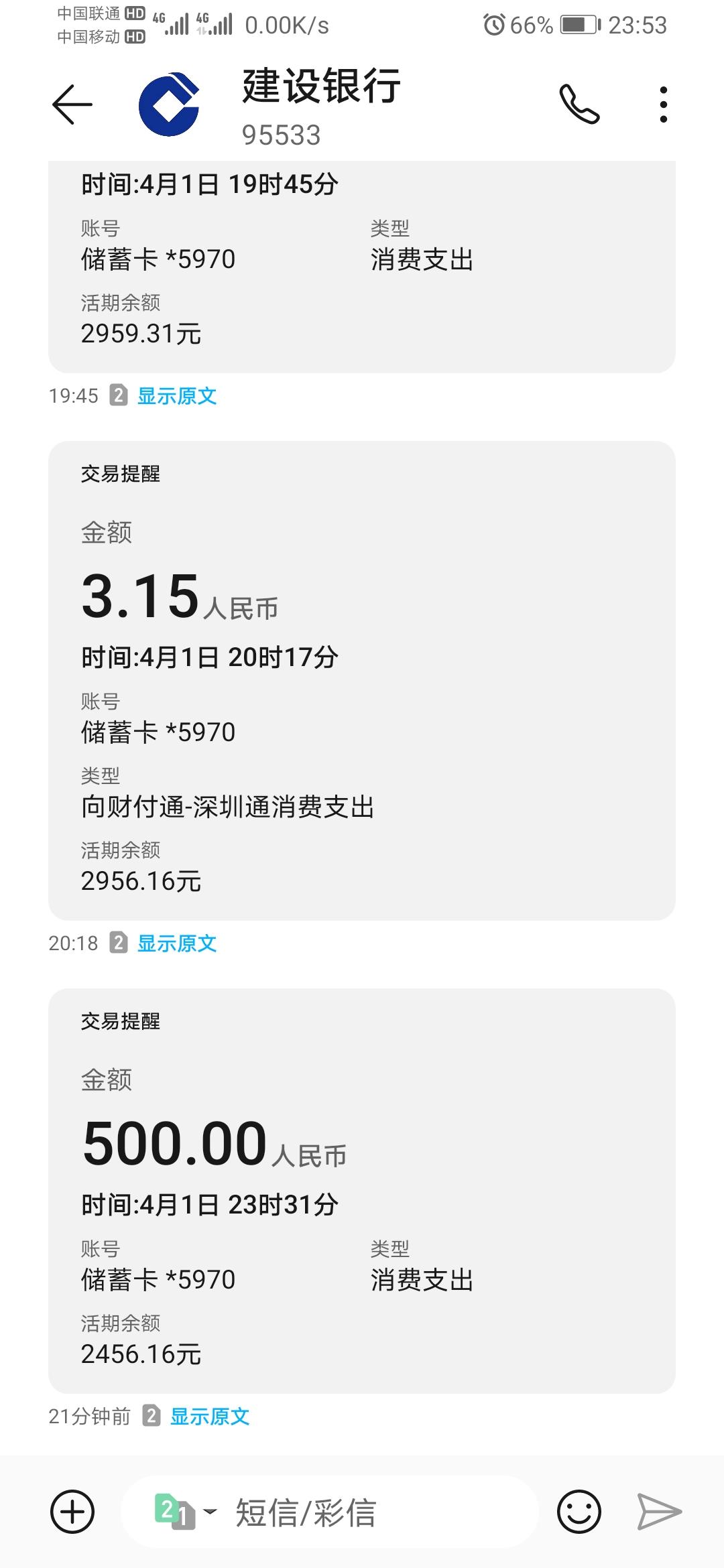Screen dimensions: 724x1568
Task: Tap the send message arrow
Action: coord(658,1512)
